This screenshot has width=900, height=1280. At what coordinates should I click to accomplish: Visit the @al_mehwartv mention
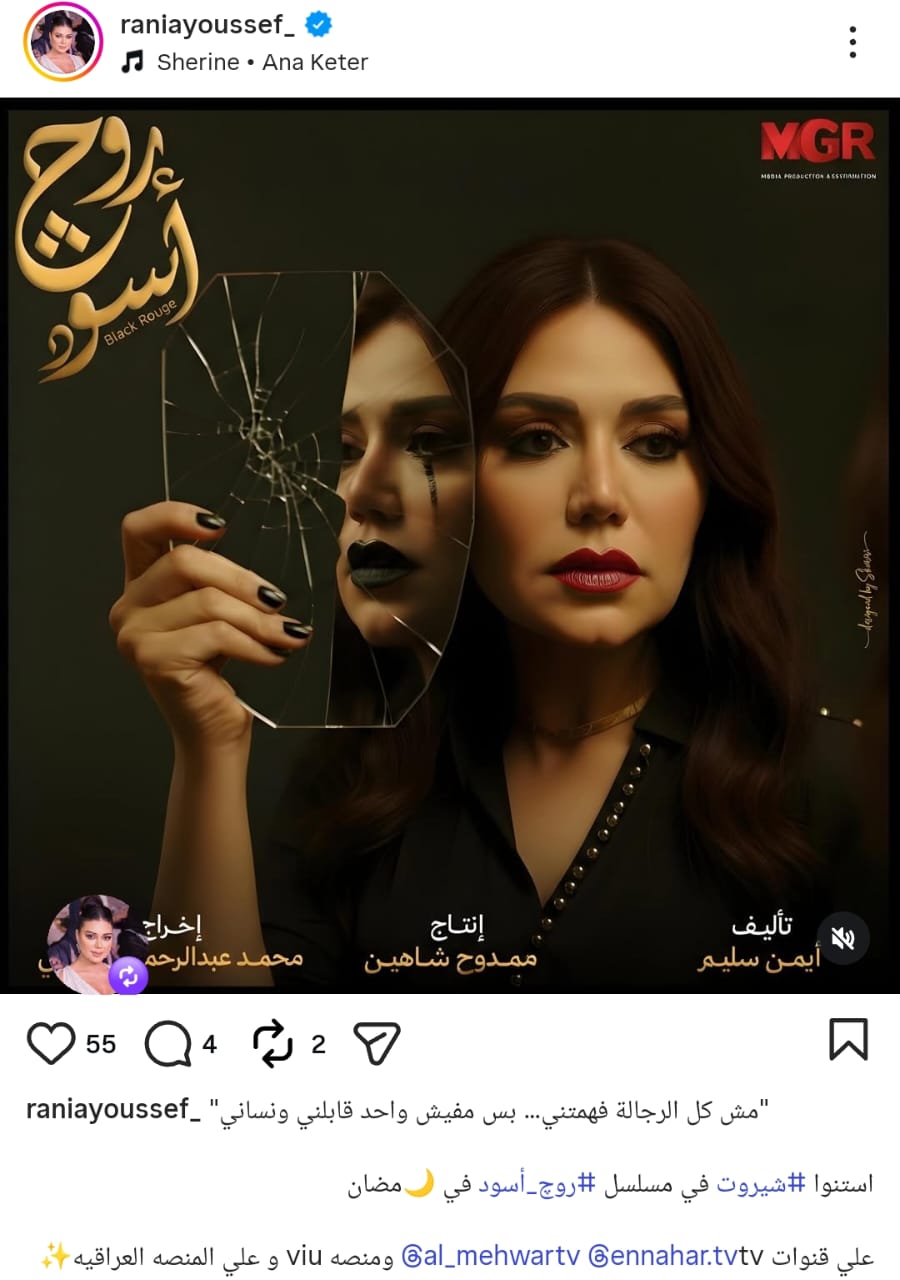[466, 1254]
